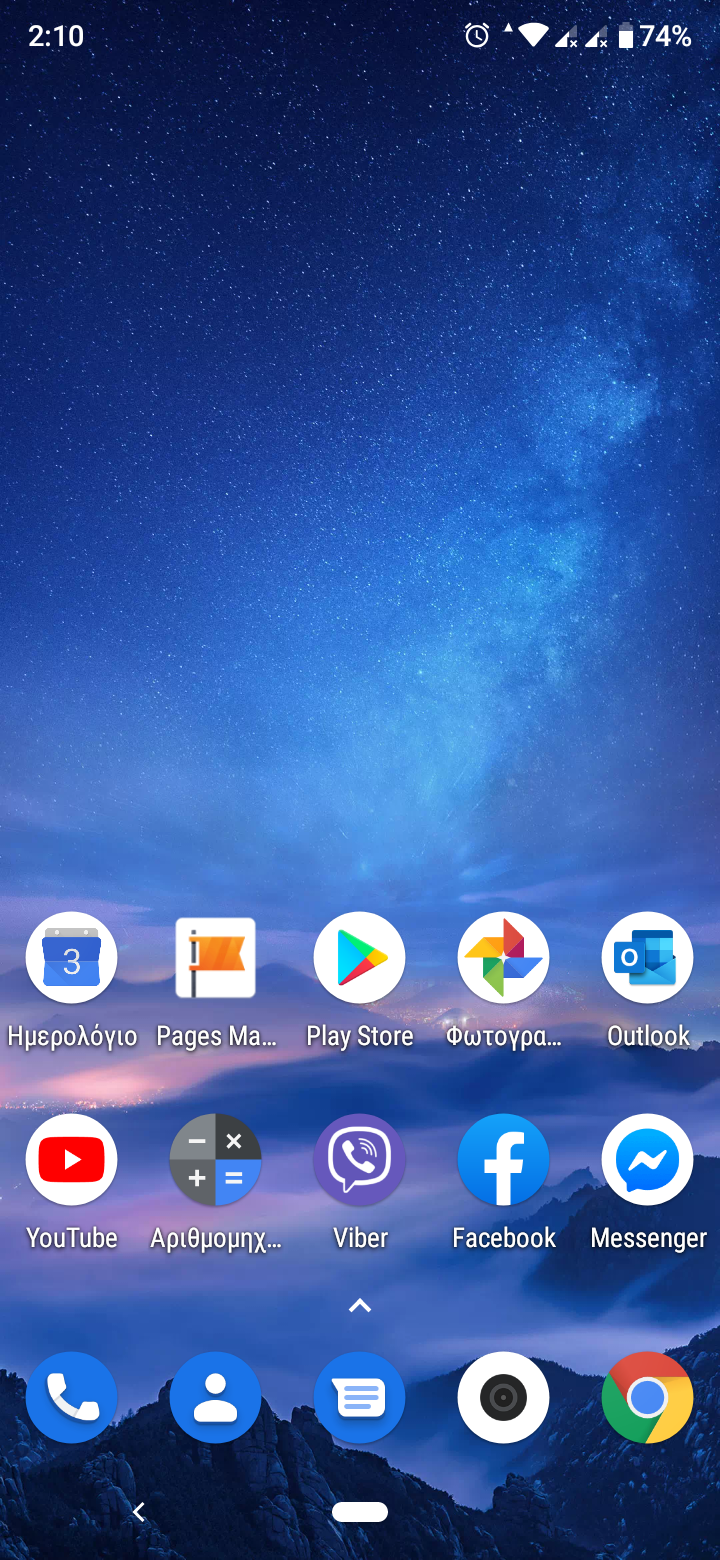Open the Messages app from dock
Viewport: 720px width, 1560px height.
click(360, 1398)
